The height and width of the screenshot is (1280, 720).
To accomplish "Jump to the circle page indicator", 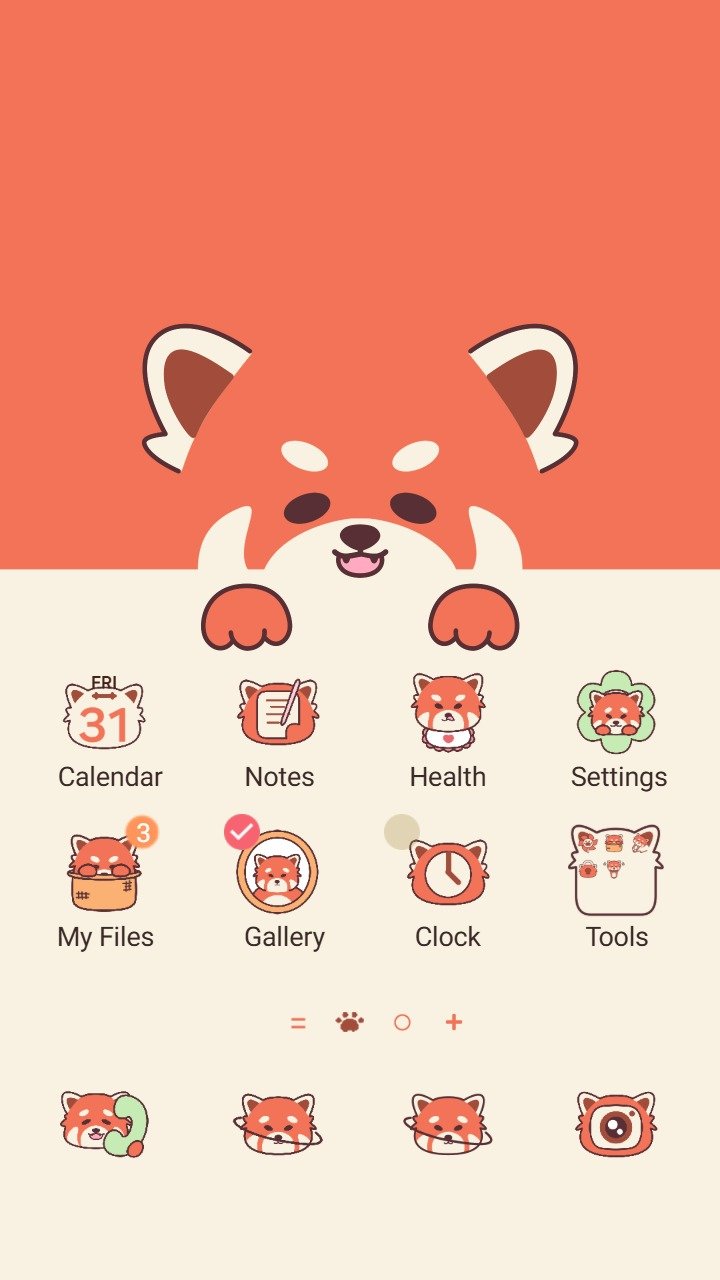I will tap(402, 1022).
